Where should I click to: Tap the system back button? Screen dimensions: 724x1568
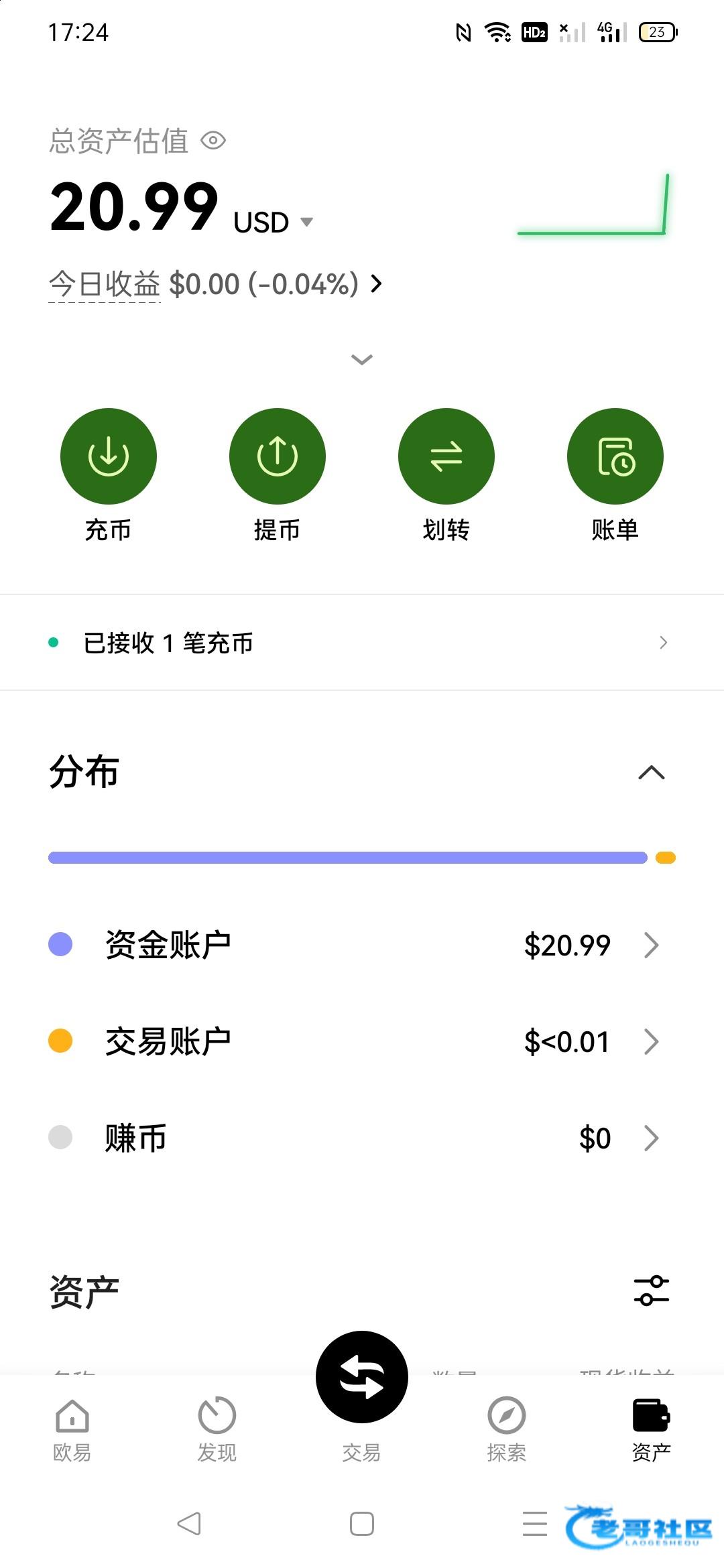click(x=189, y=1524)
